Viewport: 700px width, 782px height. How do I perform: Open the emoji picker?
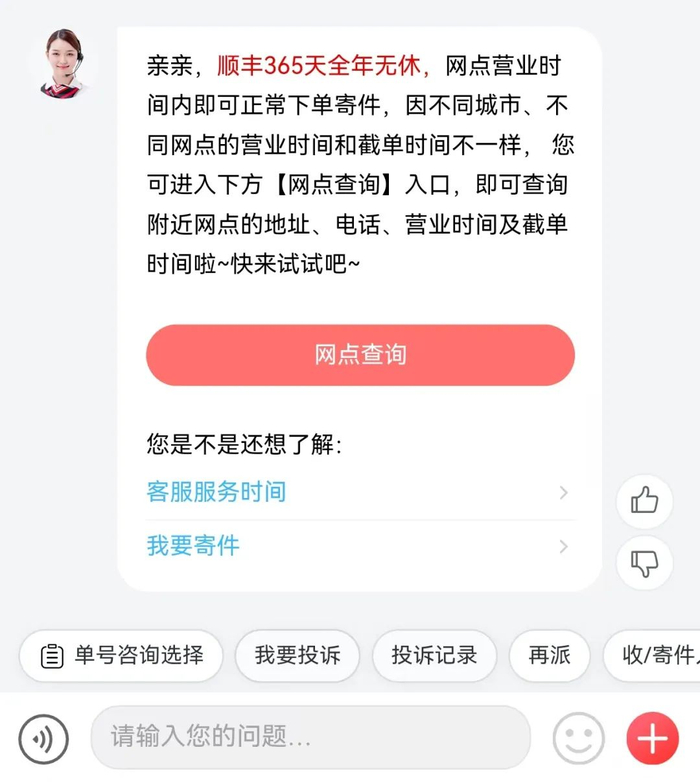578,738
